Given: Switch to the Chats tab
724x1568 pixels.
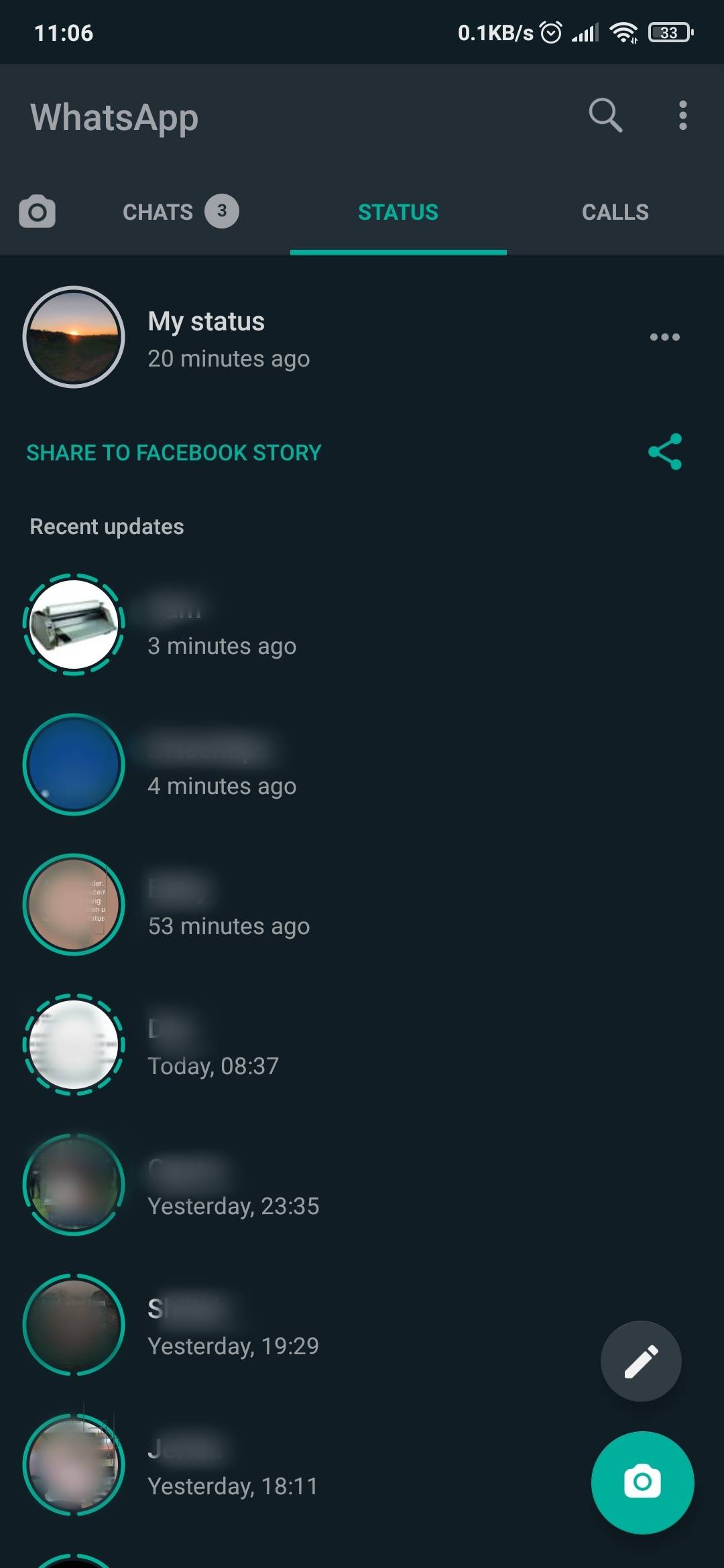Looking at the screenshot, I should point(179,212).
